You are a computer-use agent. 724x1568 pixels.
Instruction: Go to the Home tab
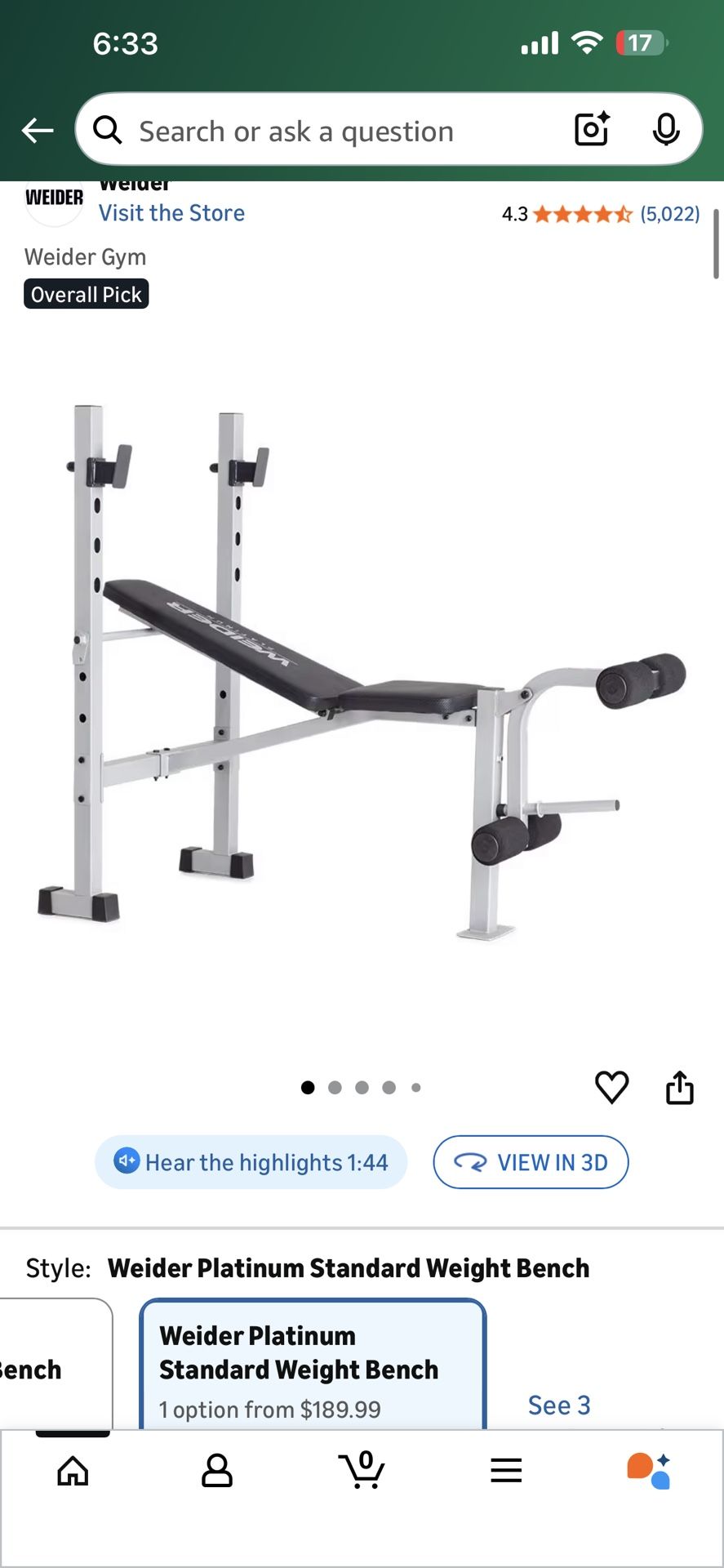(73, 1470)
